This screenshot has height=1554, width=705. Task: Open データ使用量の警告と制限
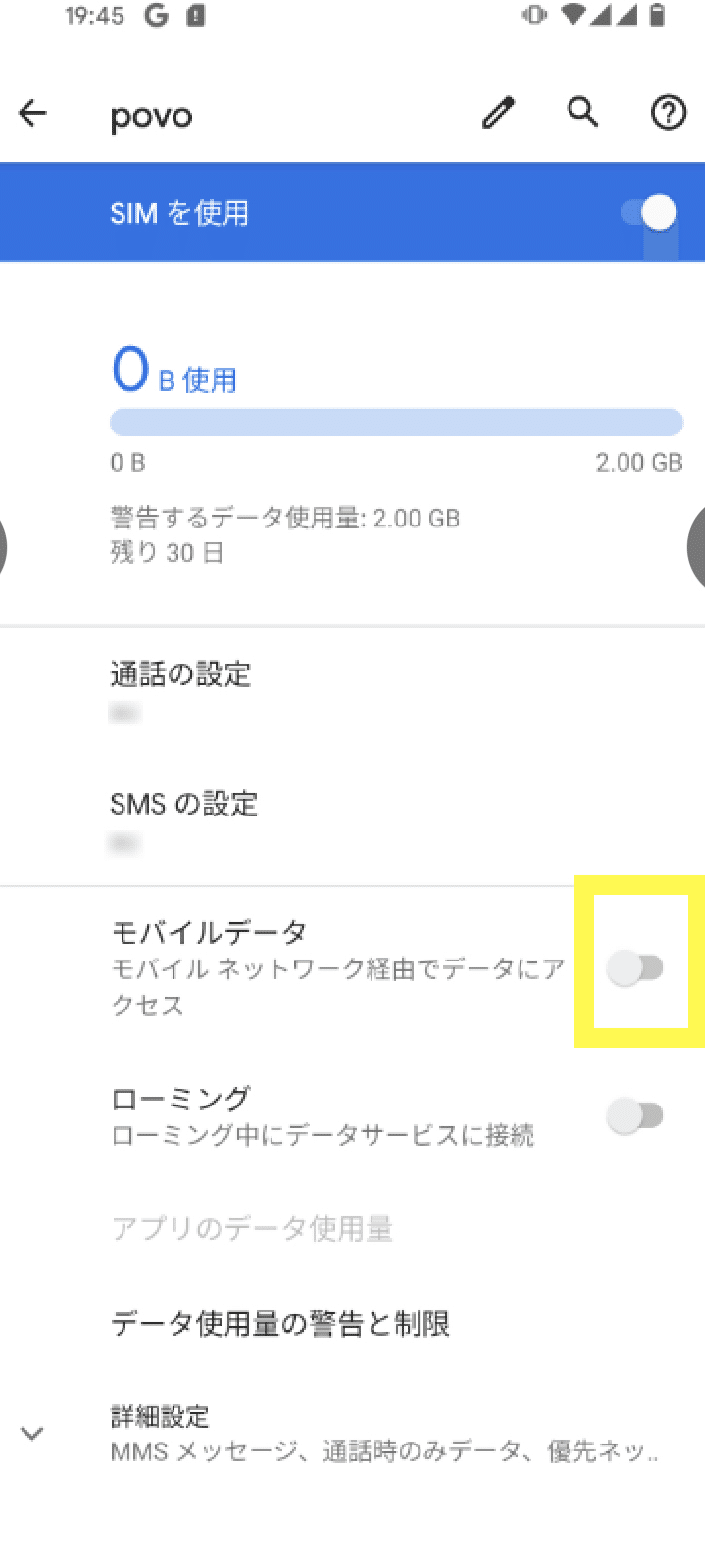click(x=352, y=1323)
